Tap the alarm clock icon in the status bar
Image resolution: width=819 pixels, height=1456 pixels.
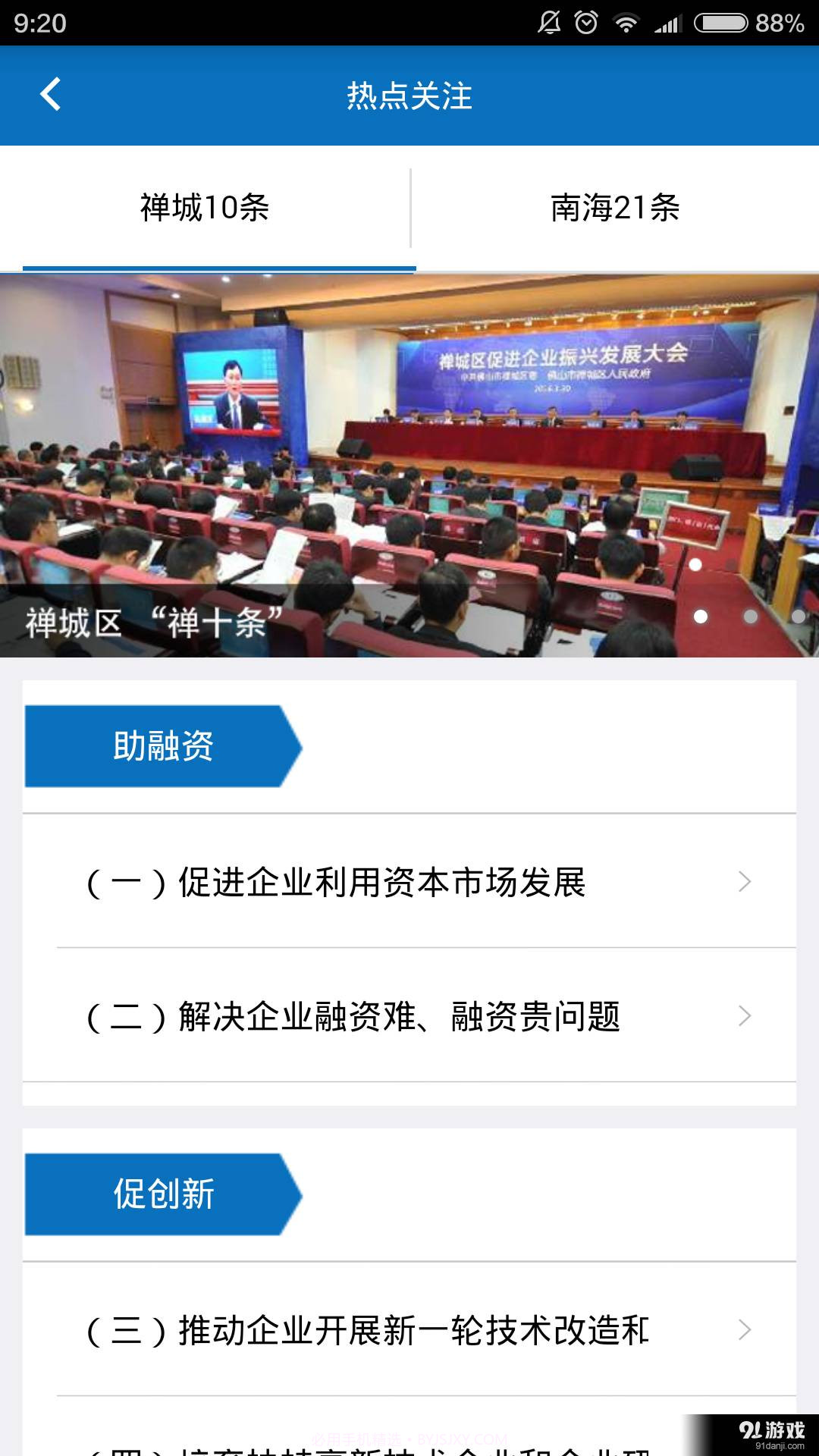point(586,20)
